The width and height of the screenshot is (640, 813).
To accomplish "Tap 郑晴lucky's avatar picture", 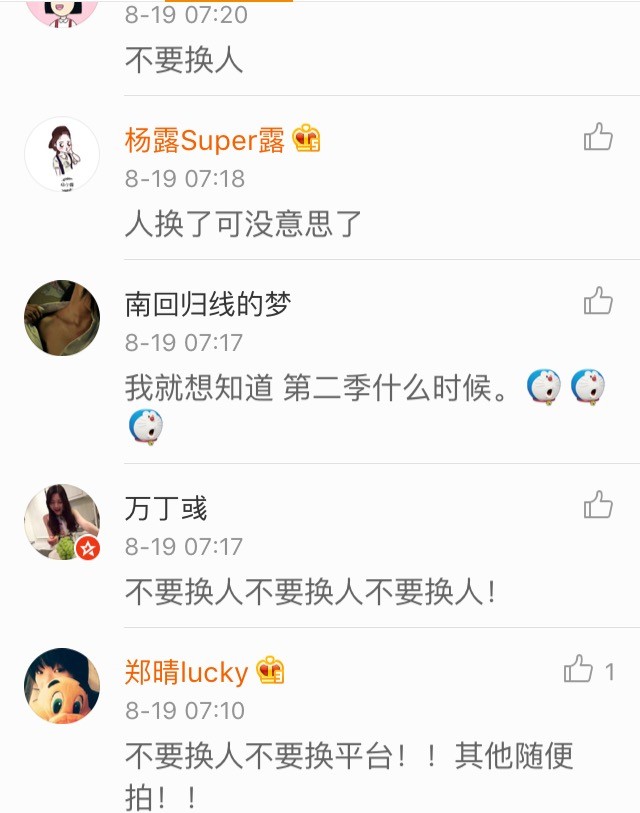I will pos(62,686).
